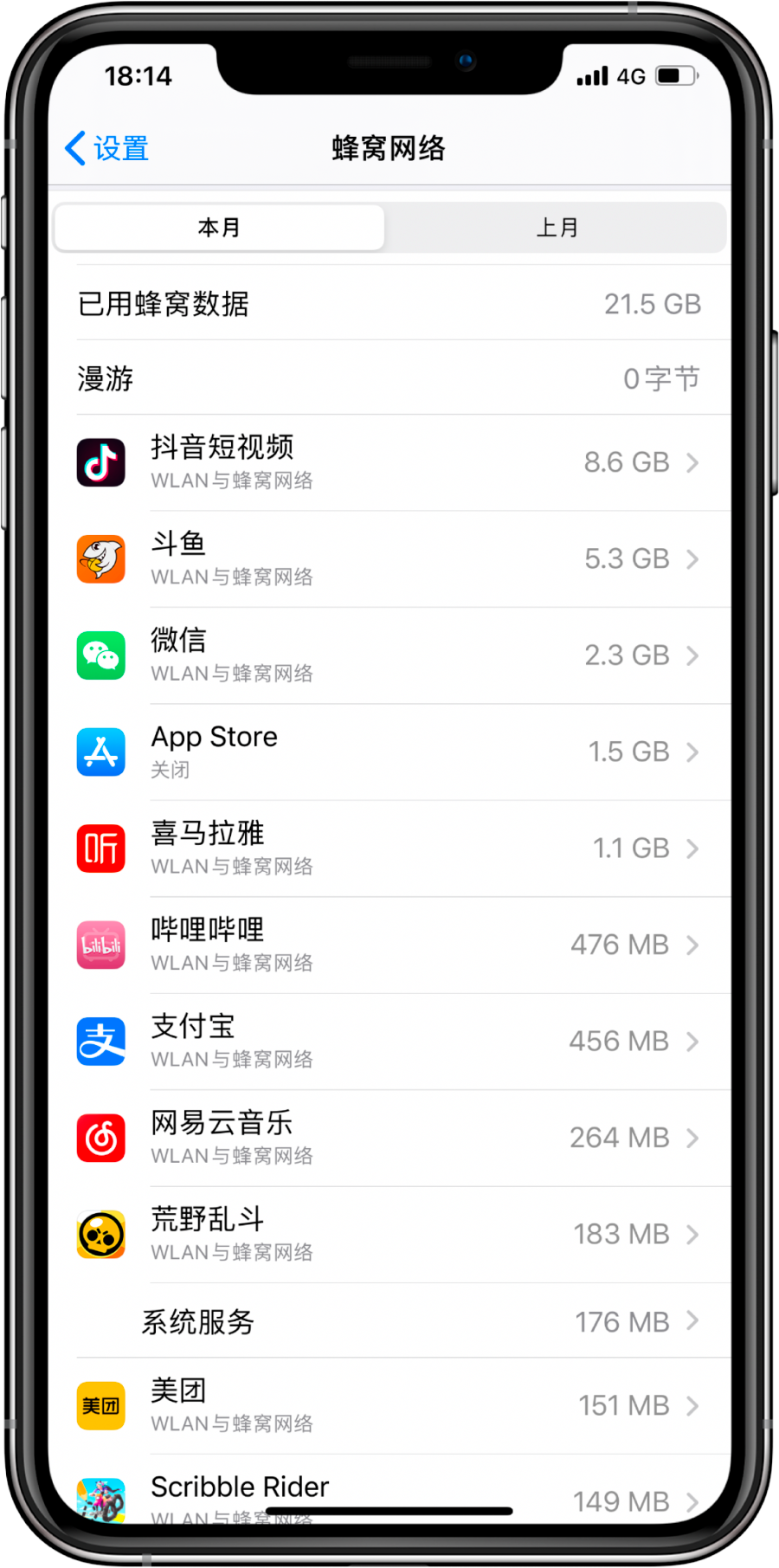The height and width of the screenshot is (1568, 779).
Task: Switch to the 本月 segment
Action: 219,228
